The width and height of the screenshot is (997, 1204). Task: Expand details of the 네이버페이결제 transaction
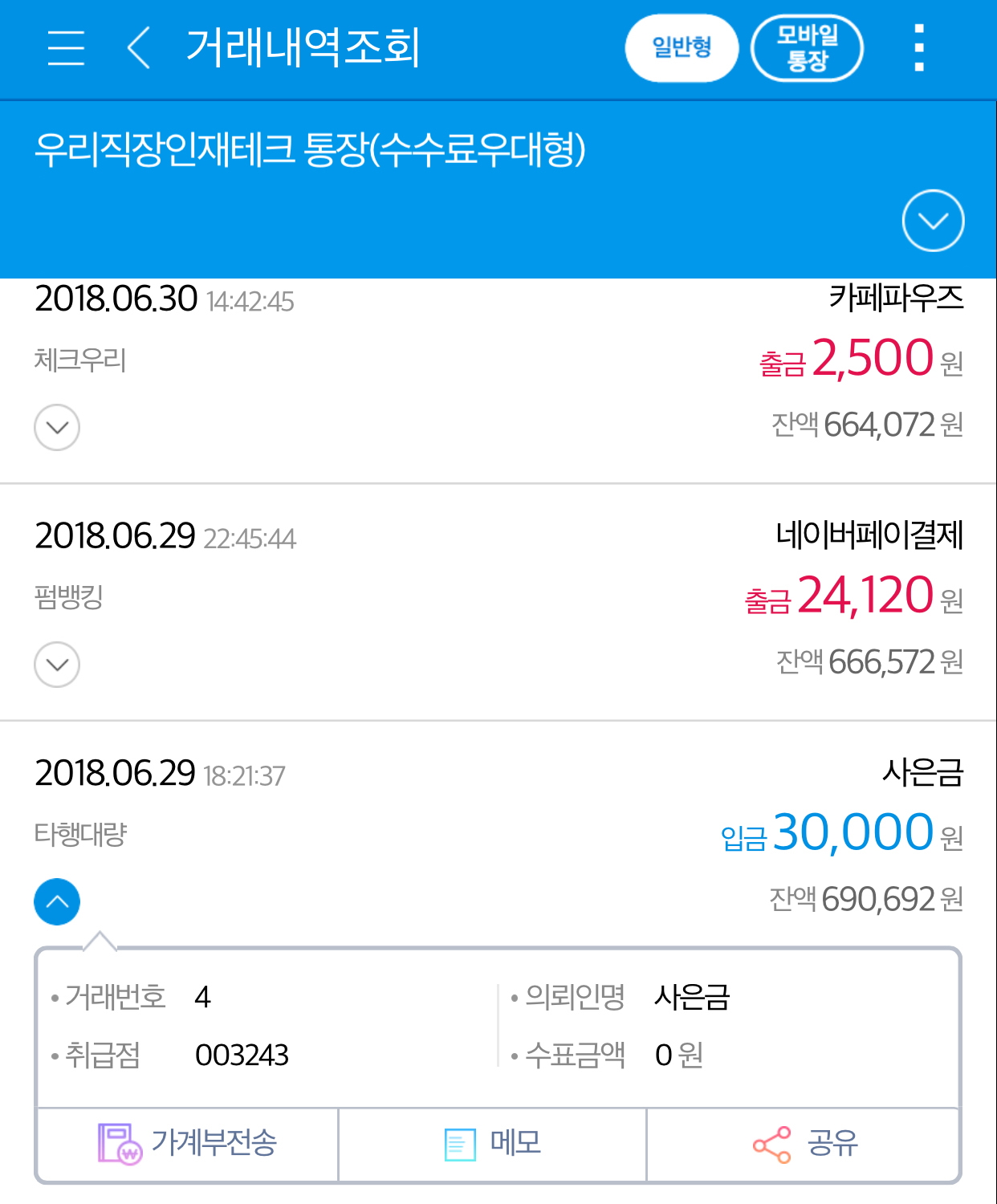57,665
